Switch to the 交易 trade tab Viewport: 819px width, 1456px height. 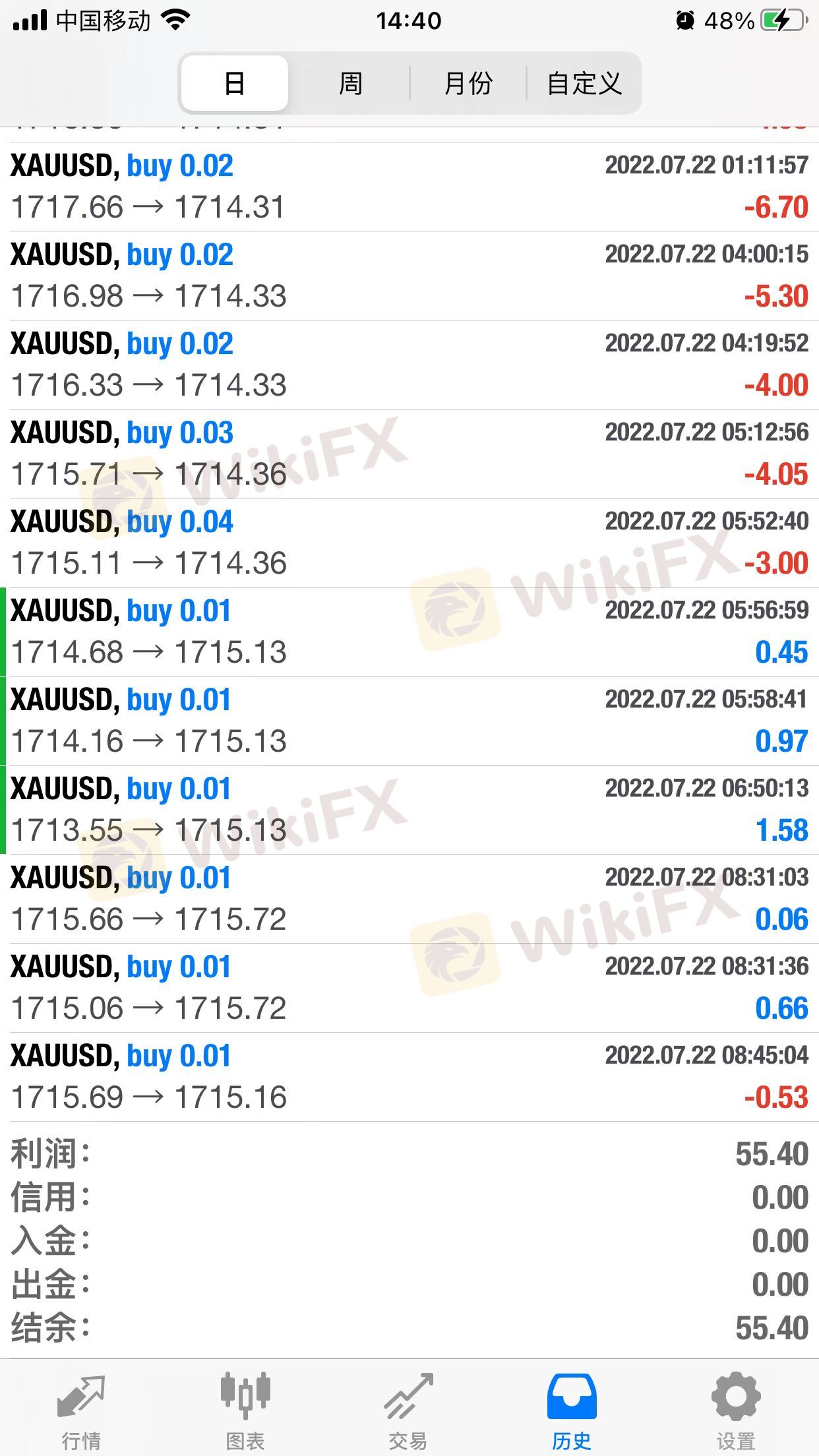point(408,1412)
